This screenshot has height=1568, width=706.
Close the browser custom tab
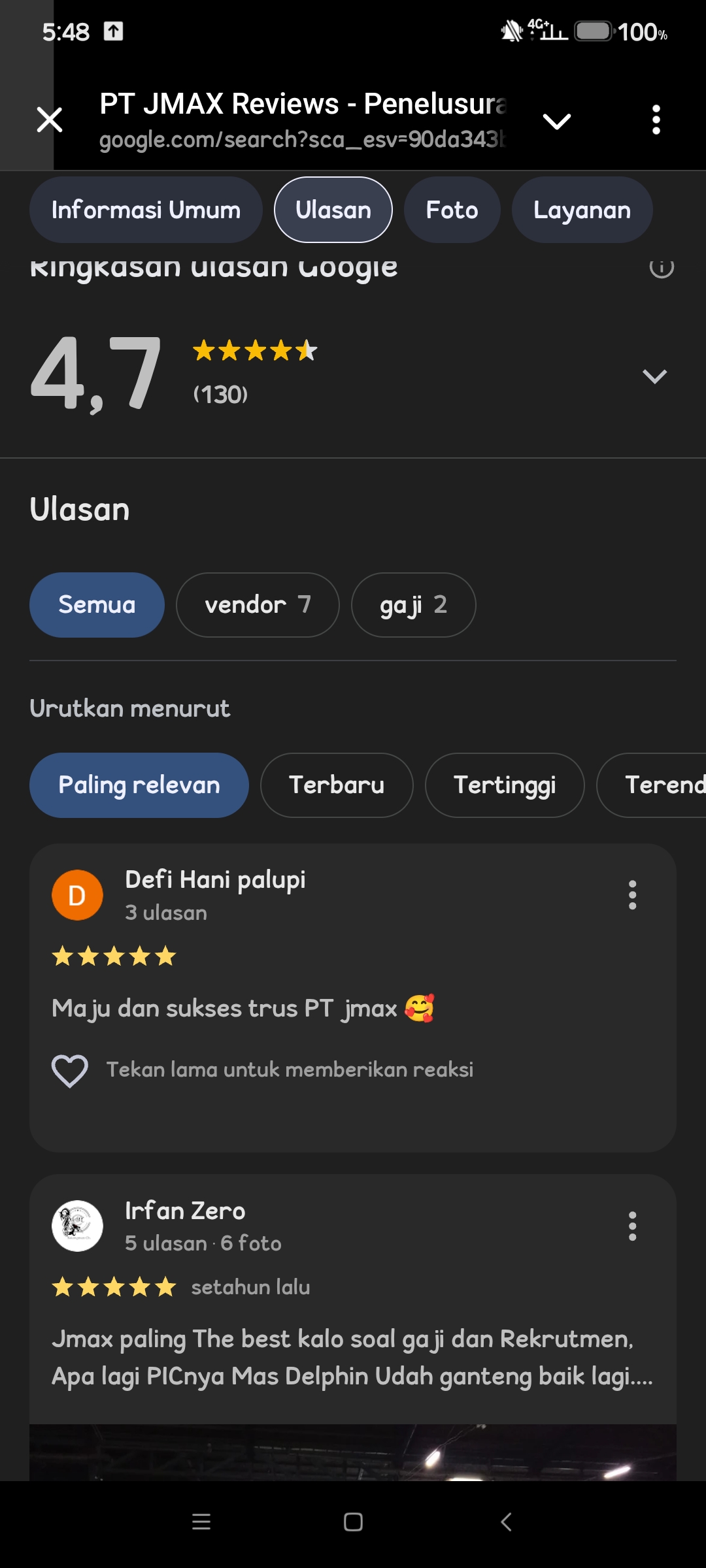pos(50,120)
